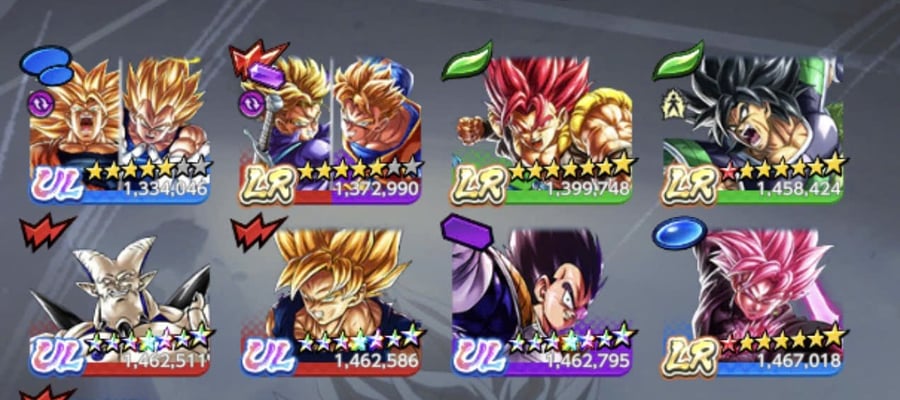
Task: Select the UL character showing 1,462,511
Action: click(x=119, y=303)
